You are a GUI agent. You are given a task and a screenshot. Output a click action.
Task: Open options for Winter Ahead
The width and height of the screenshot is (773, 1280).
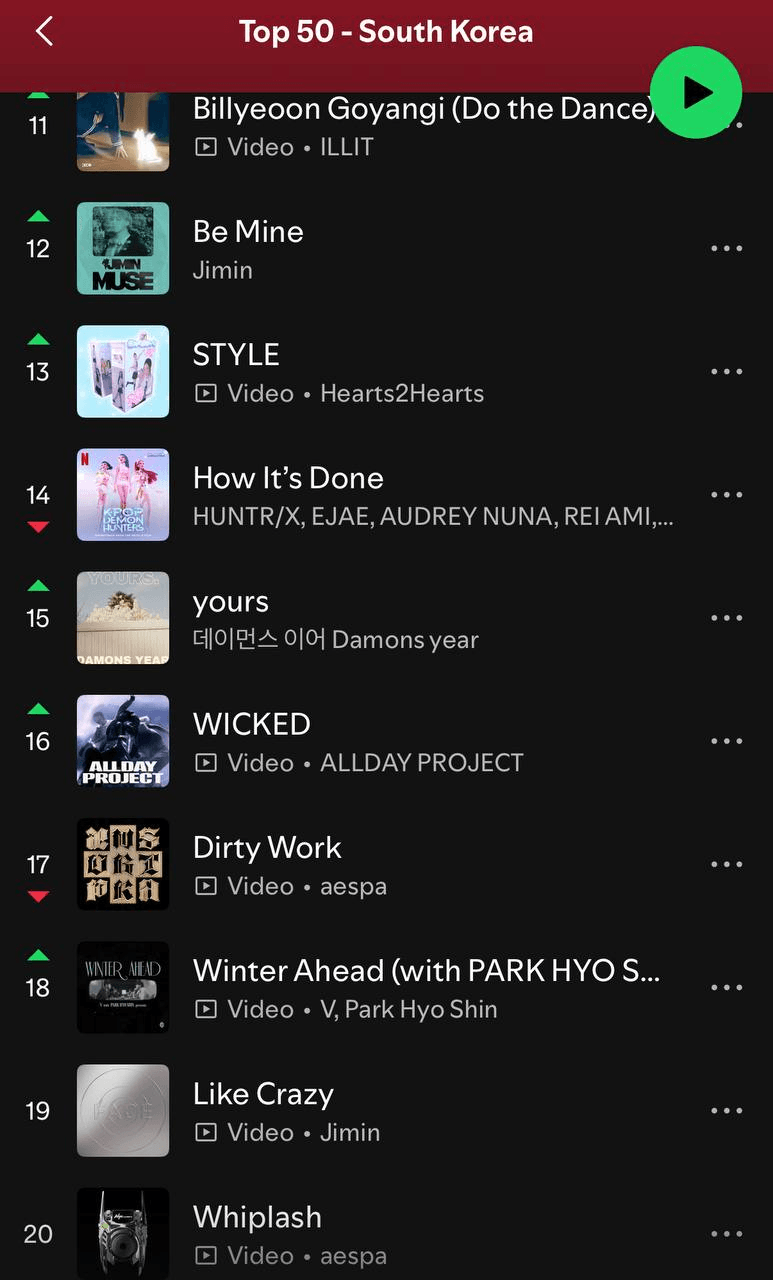click(726, 987)
